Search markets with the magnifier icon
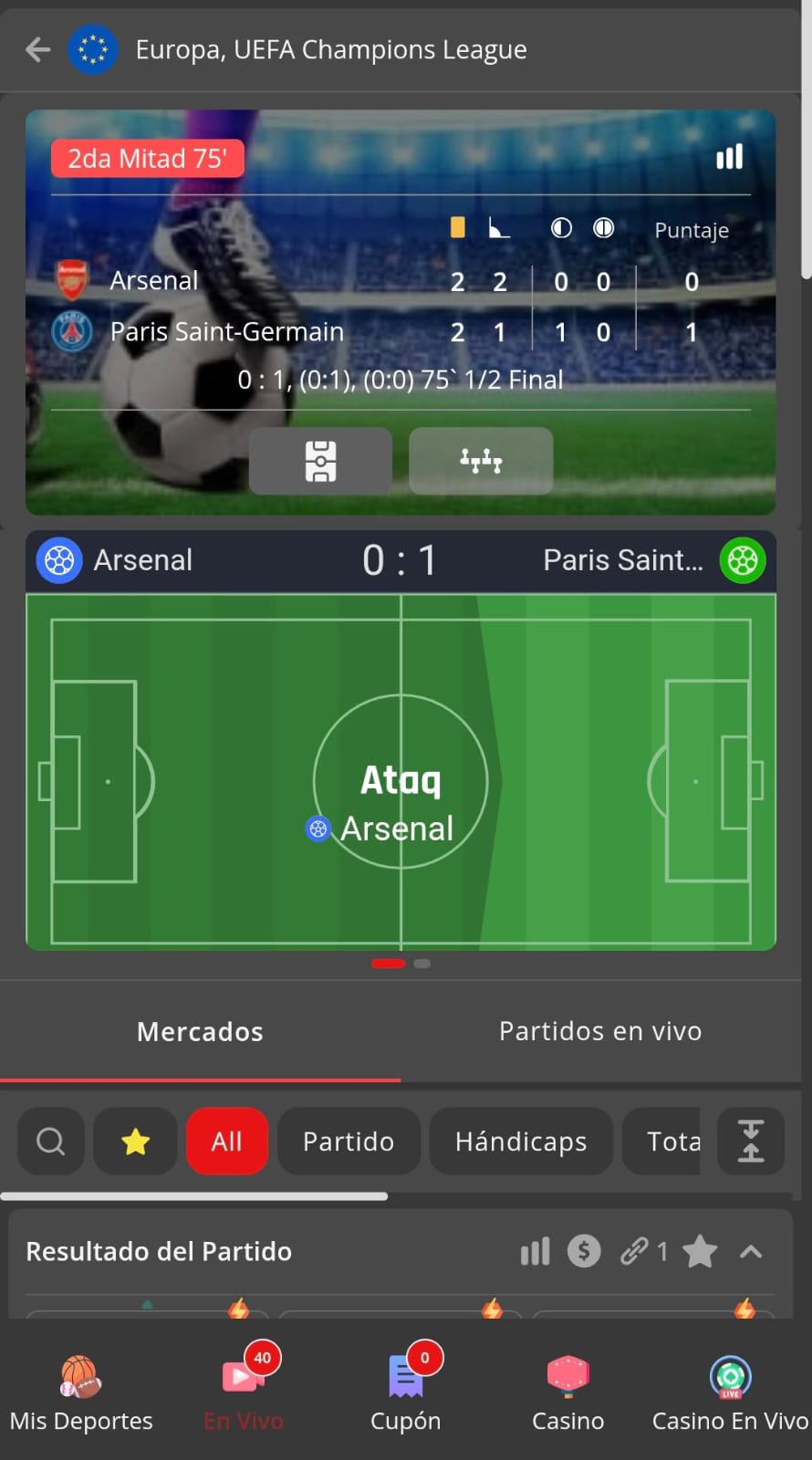This screenshot has height=1460, width=812. click(51, 1141)
